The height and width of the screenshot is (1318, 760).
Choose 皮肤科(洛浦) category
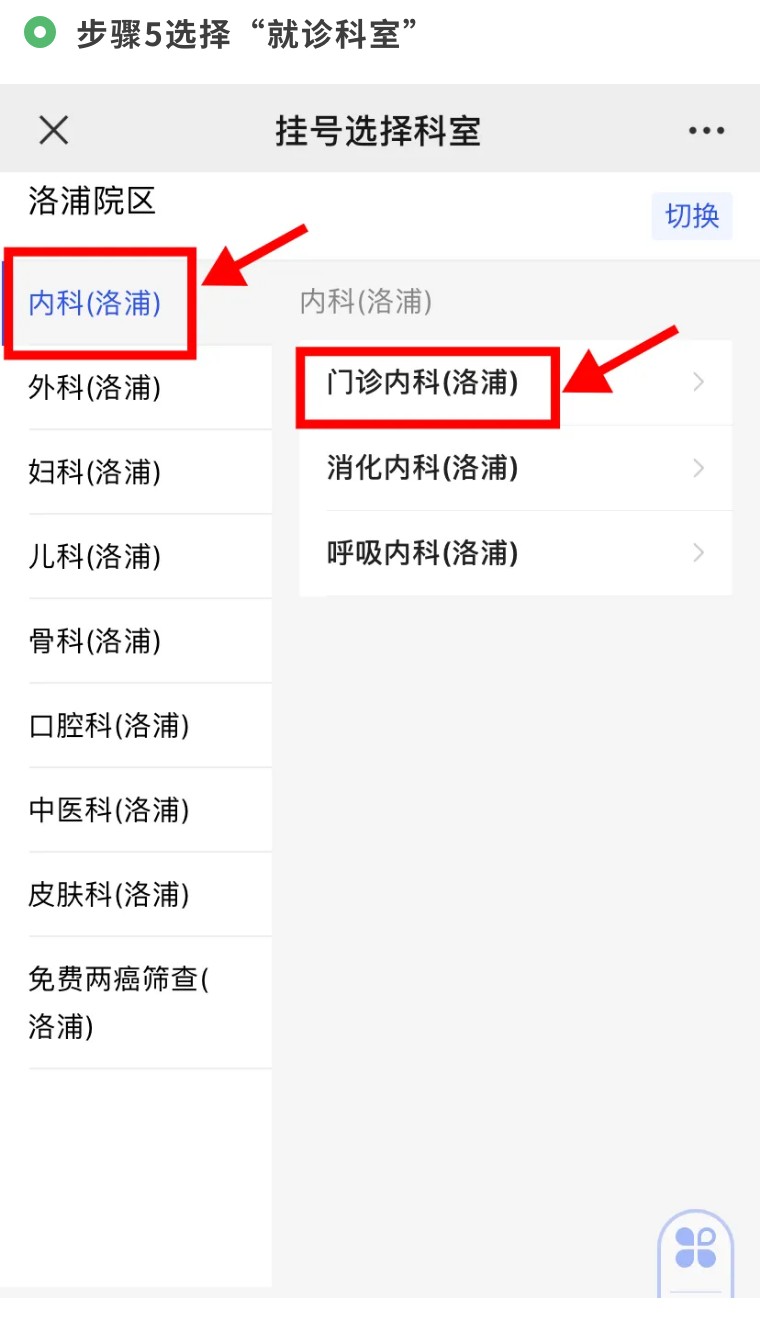coord(136,894)
